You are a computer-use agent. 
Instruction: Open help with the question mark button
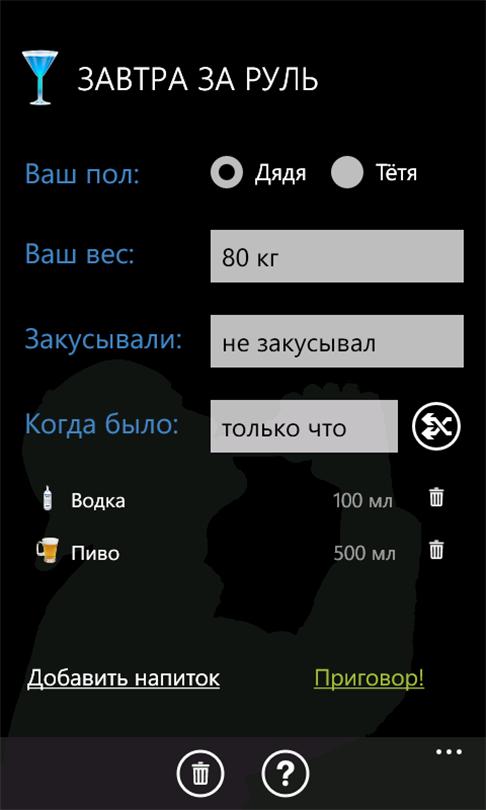[285, 774]
